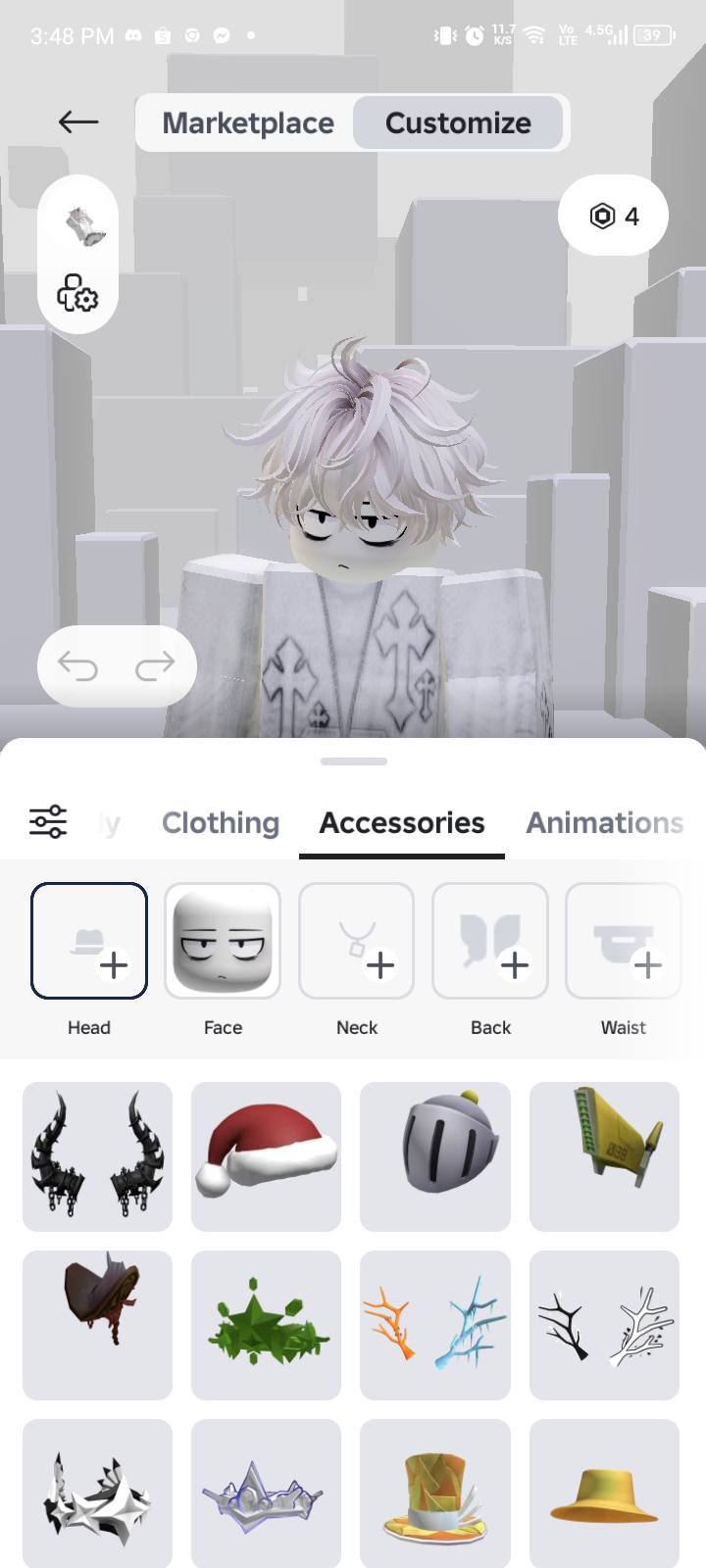Equip the yellow brimmed hat
This screenshot has height=1568, width=706.
pyautogui.click(x=604, y=1494)
